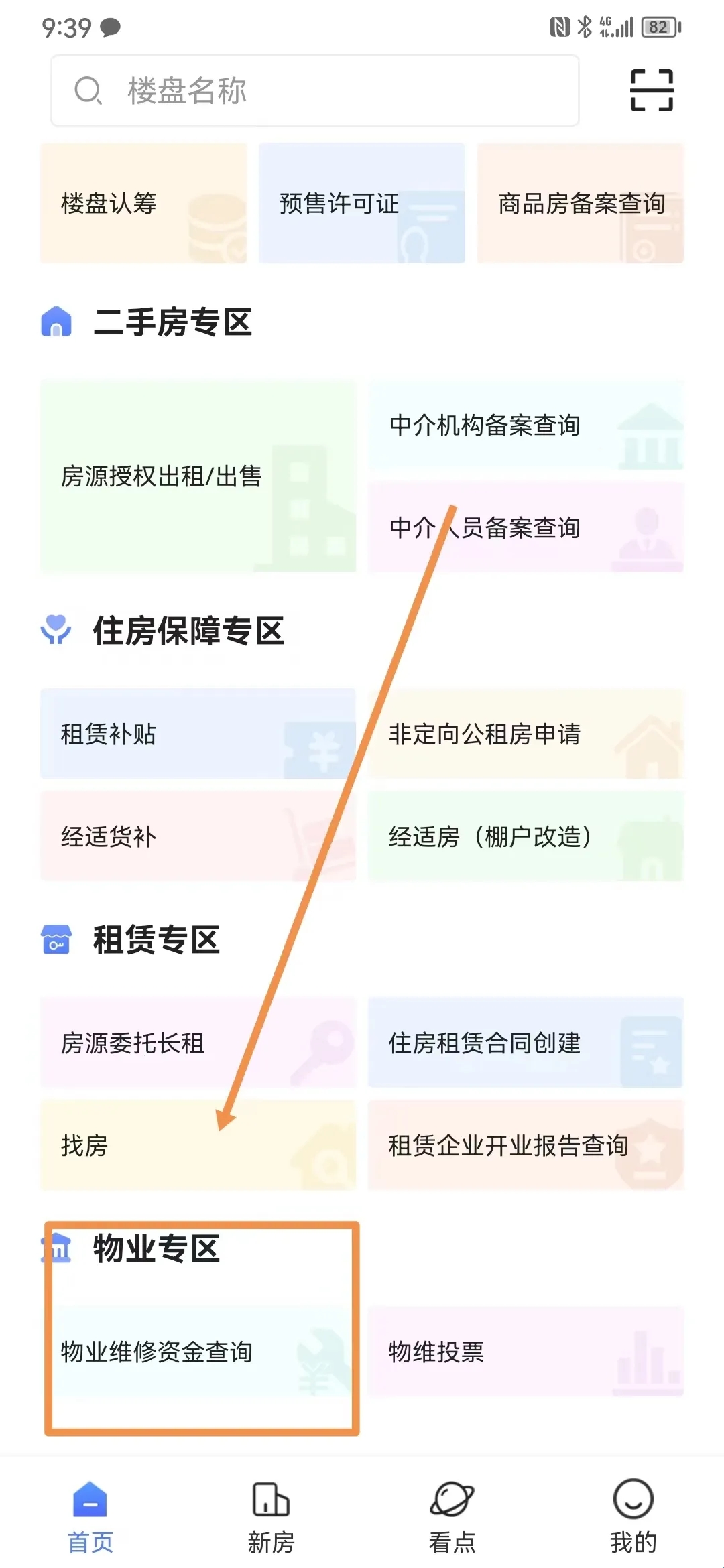
Task: Open 租赁企业开业报告查询
Action: click(x=526, y=1145)
